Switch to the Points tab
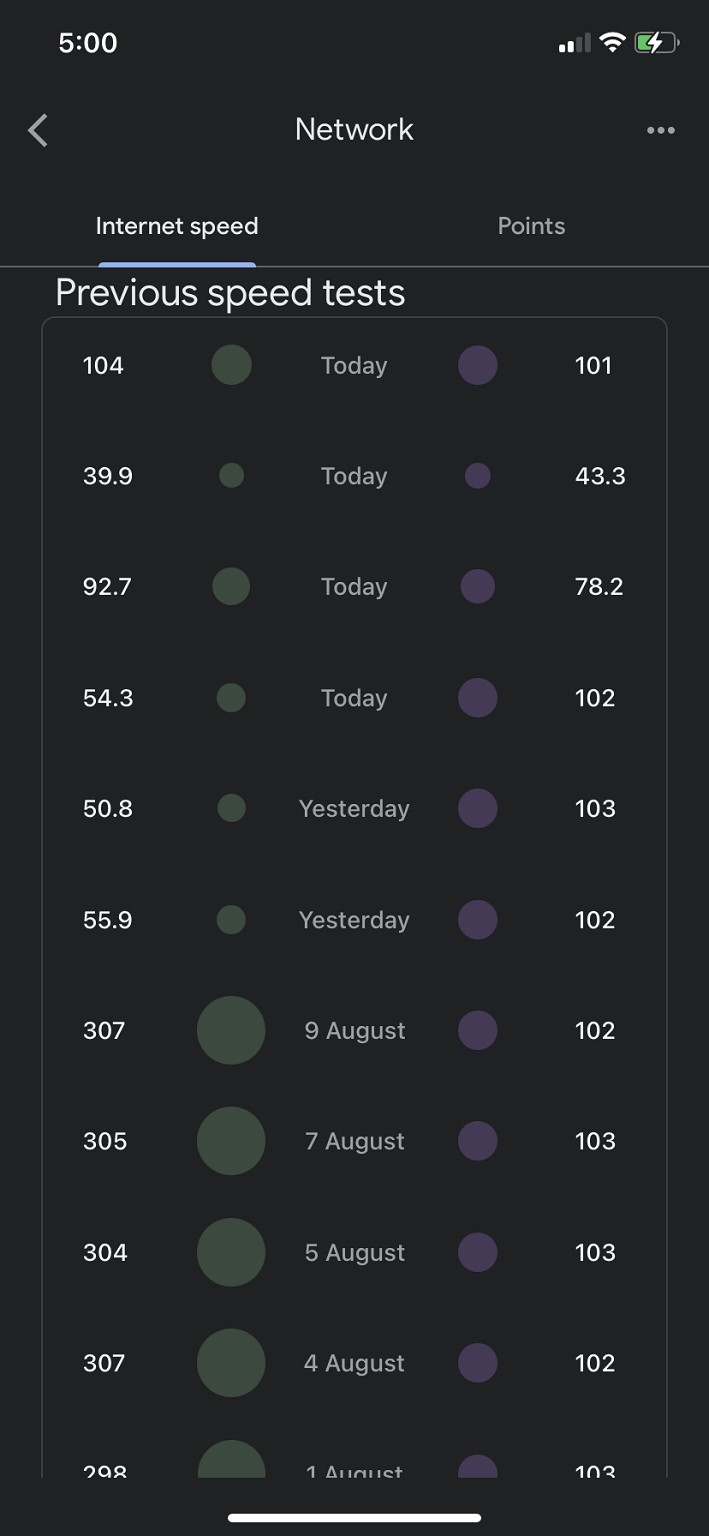709x1536 pixels. point(531,226)
